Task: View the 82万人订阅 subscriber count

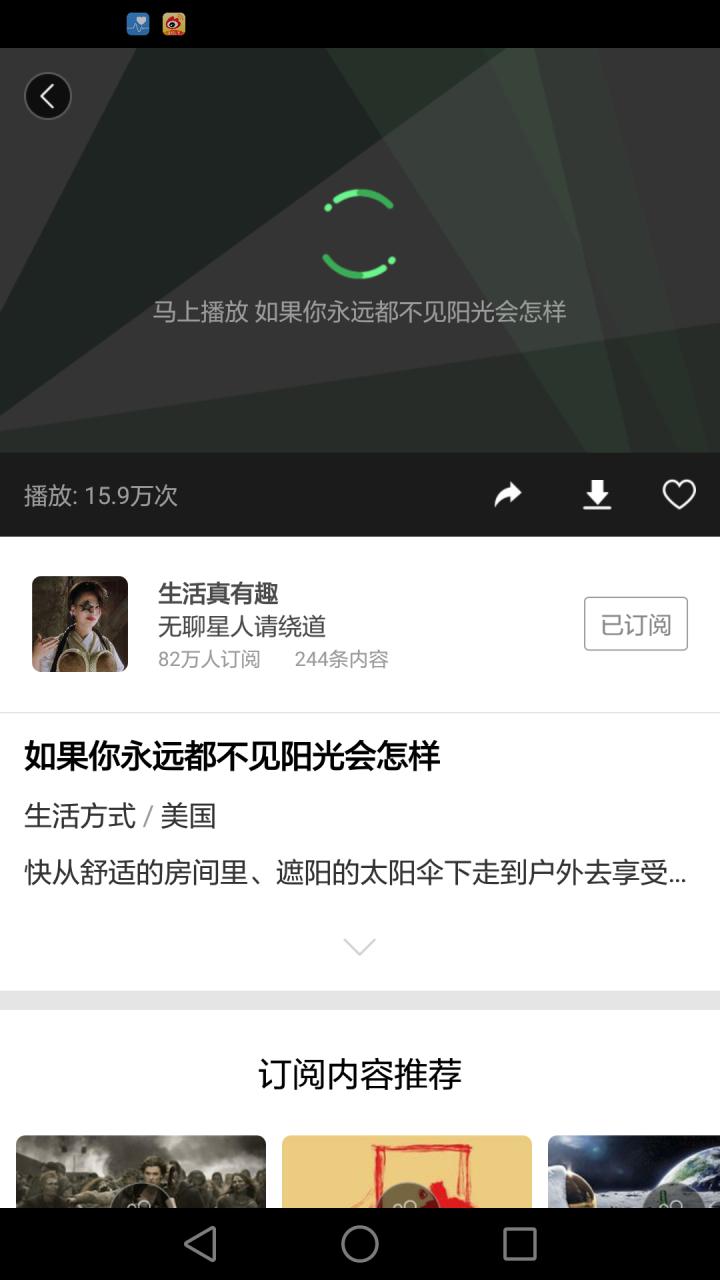Action: [x=209, y=660]
